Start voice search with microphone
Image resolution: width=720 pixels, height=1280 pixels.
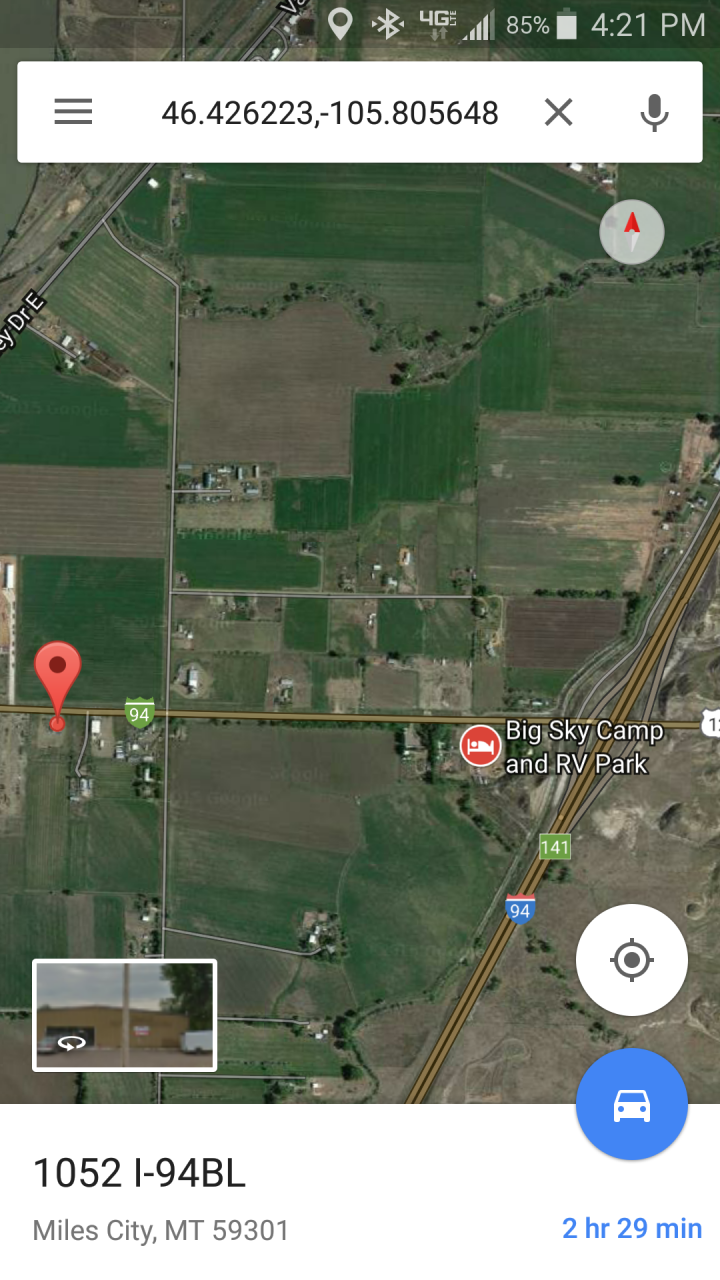(654, 112)
